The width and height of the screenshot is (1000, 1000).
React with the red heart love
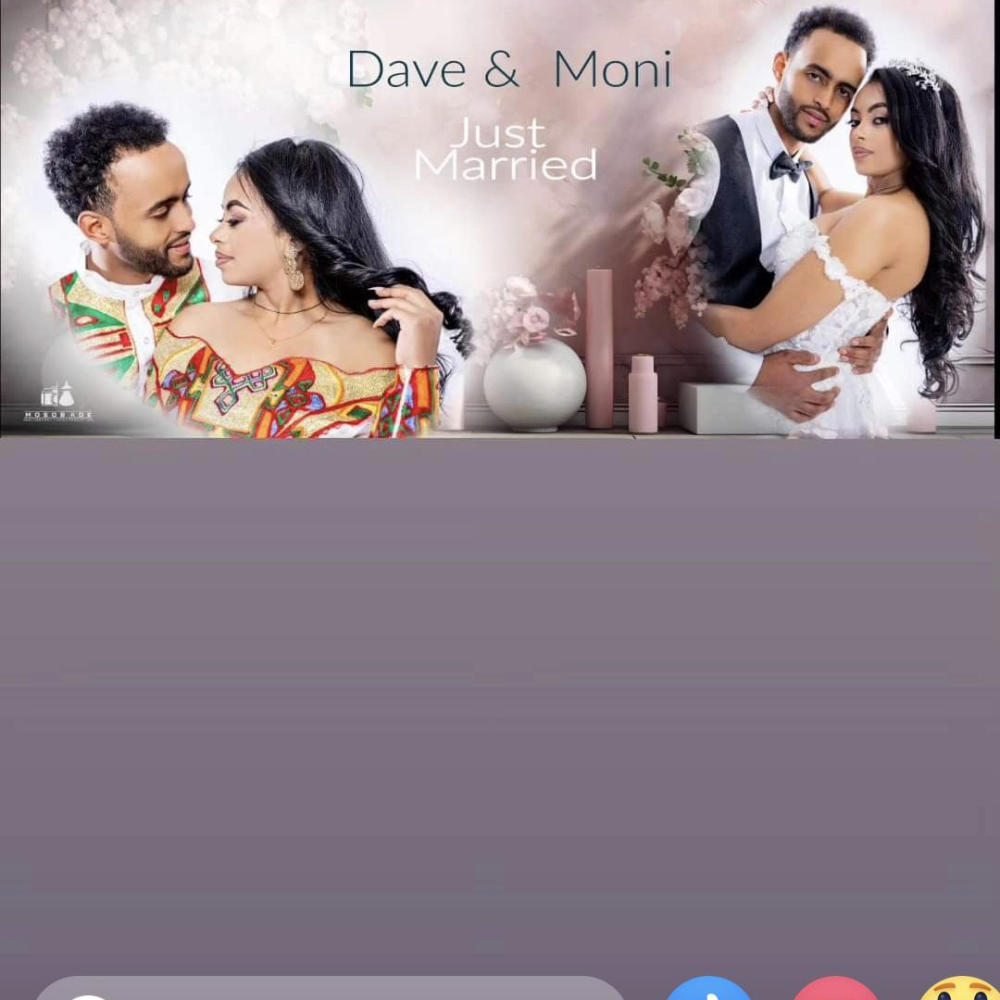tap(835, 991)
